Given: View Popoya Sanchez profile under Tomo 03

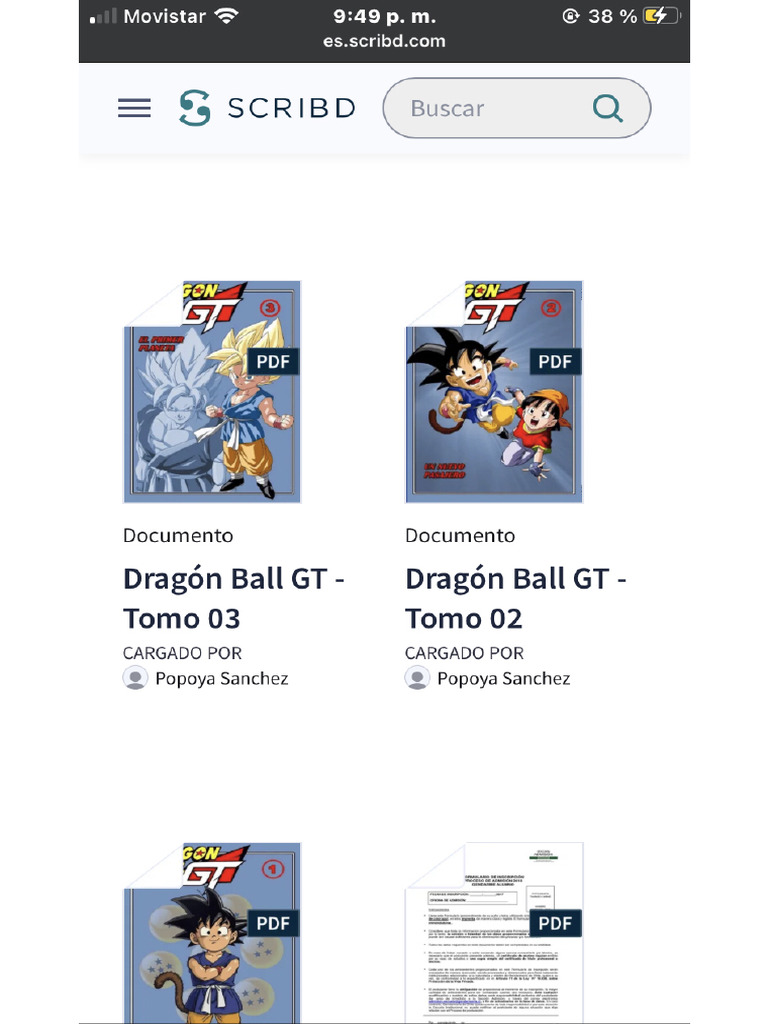Looking at the screenshot, I should (221, 679).
